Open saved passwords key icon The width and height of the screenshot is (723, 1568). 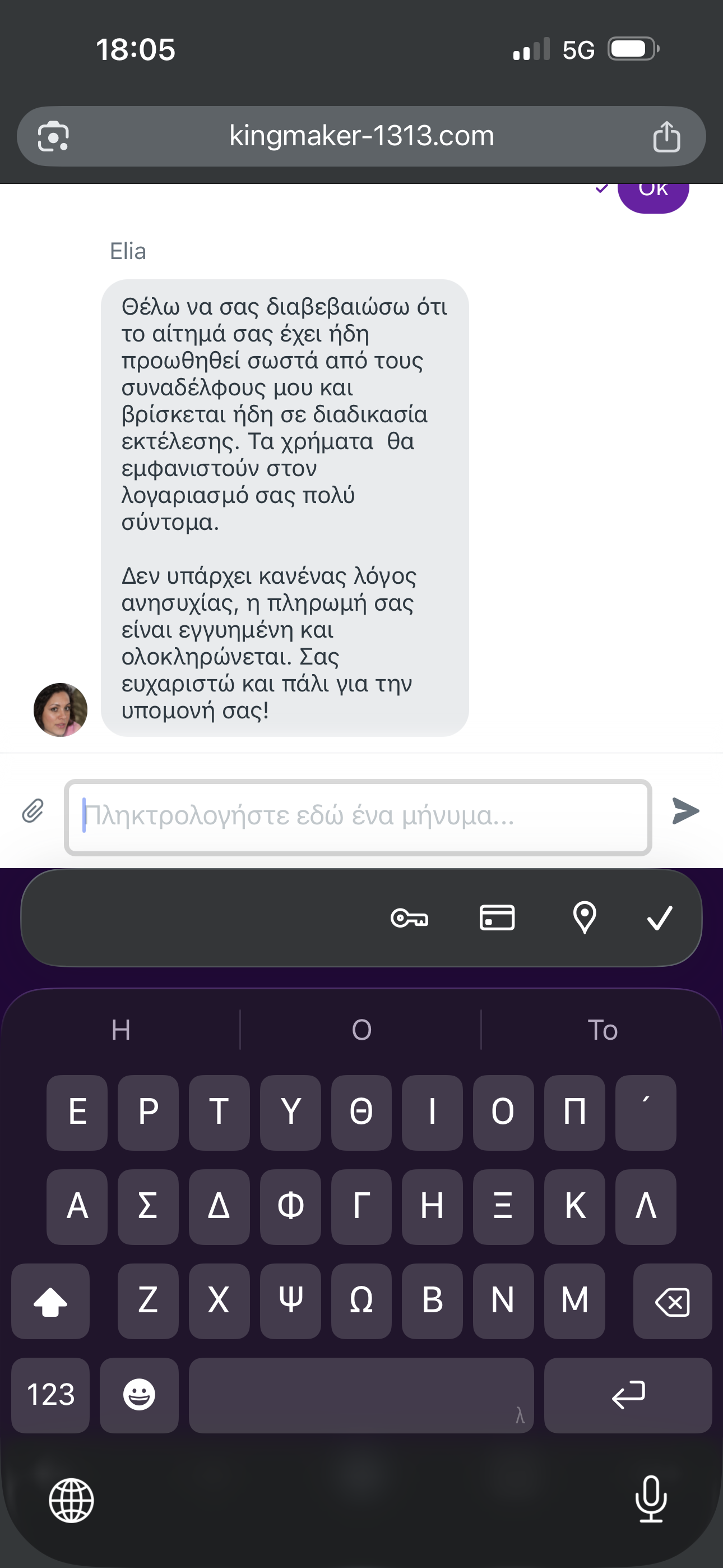click(409, 918)
